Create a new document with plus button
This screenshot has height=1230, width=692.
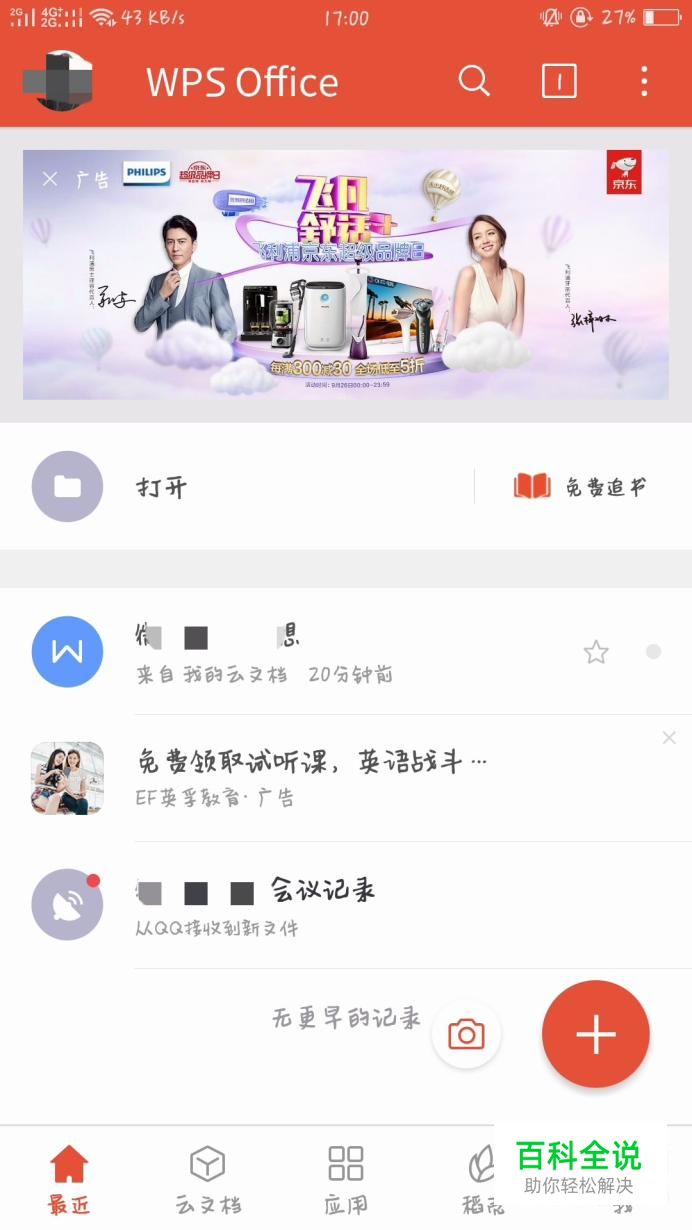596,1034
